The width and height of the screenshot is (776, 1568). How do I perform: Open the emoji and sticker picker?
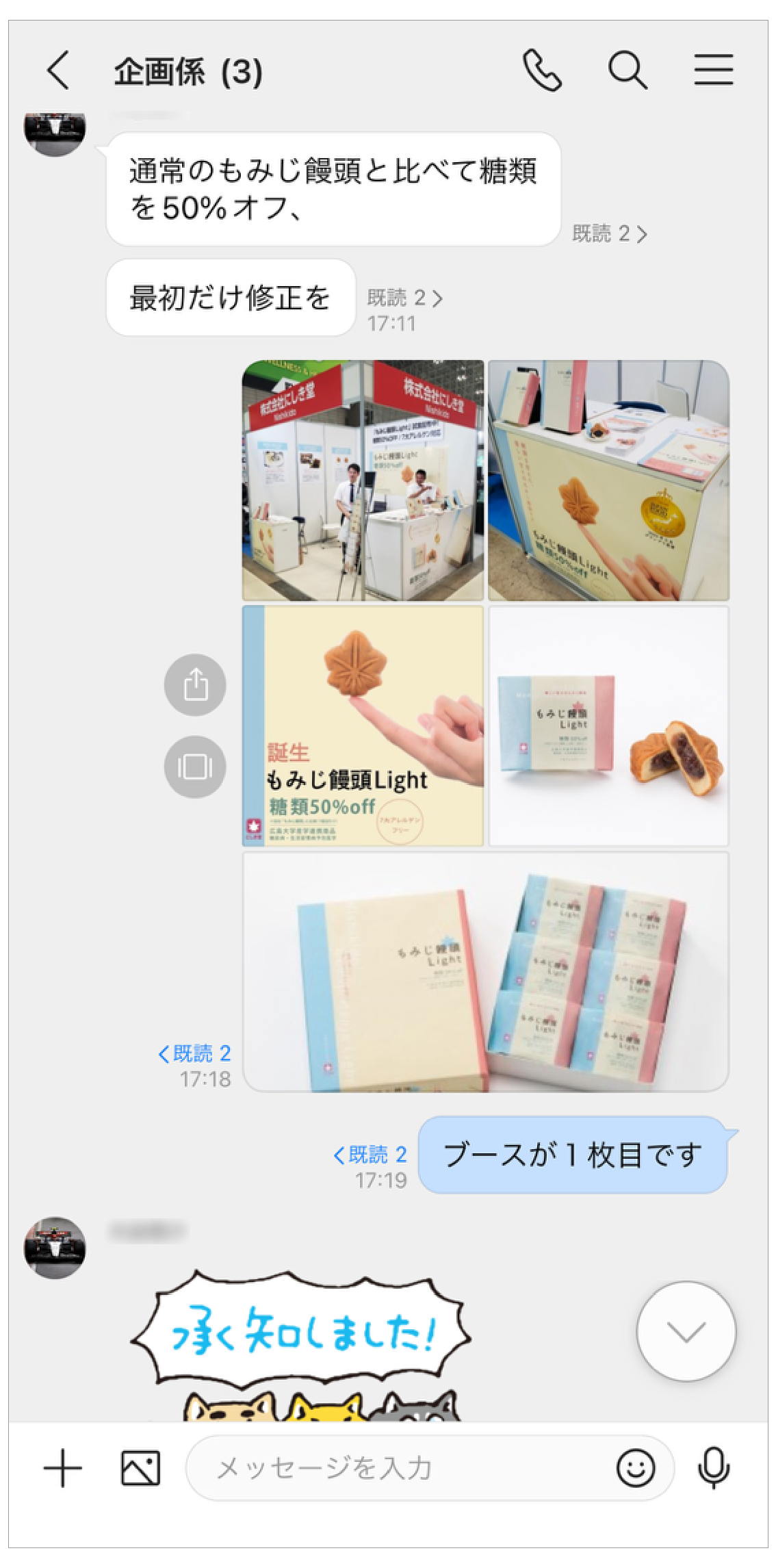click(635, 1468)
